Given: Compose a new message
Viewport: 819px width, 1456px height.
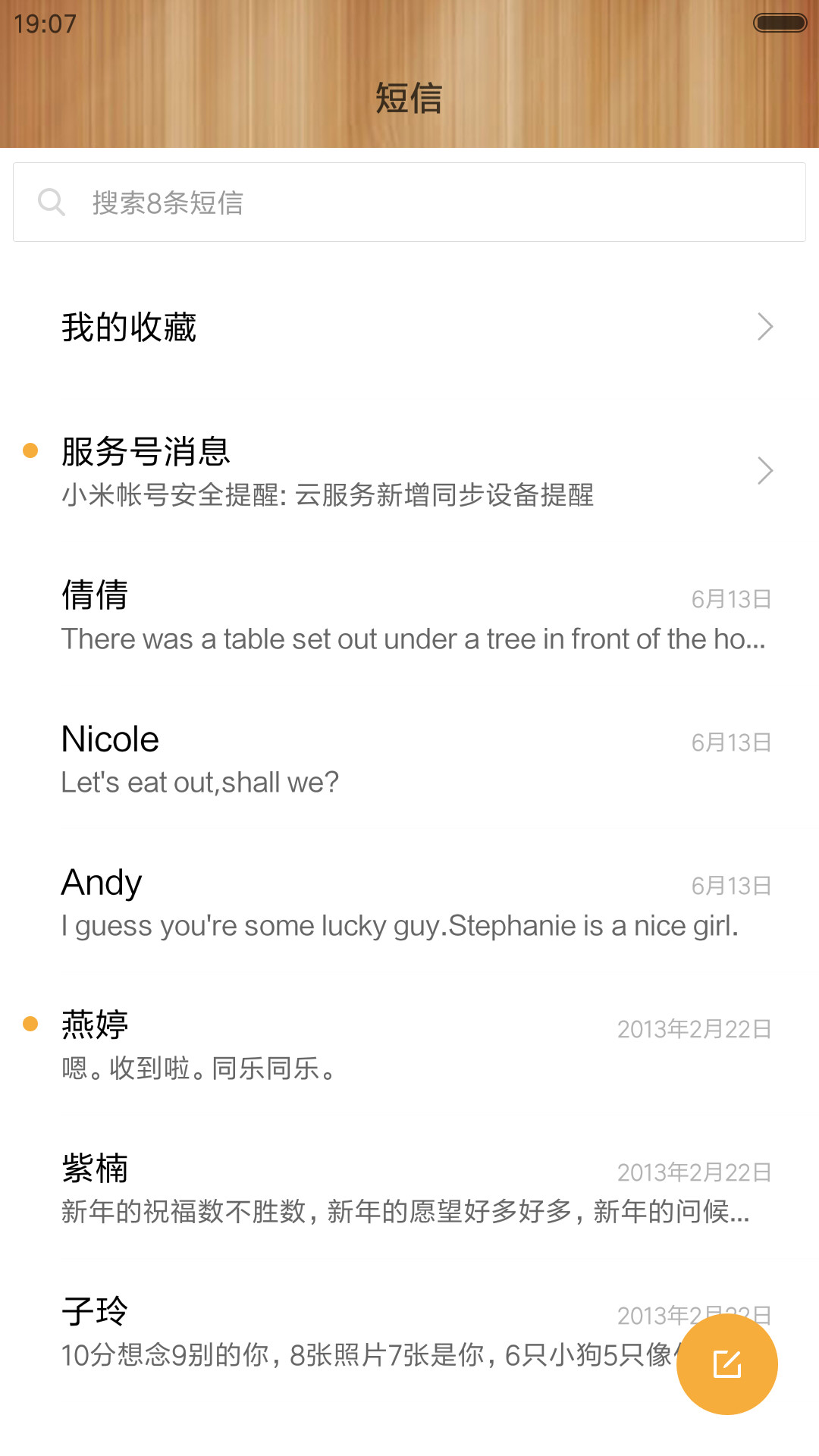Looking at the screenshot, I should coord(727,1364).
